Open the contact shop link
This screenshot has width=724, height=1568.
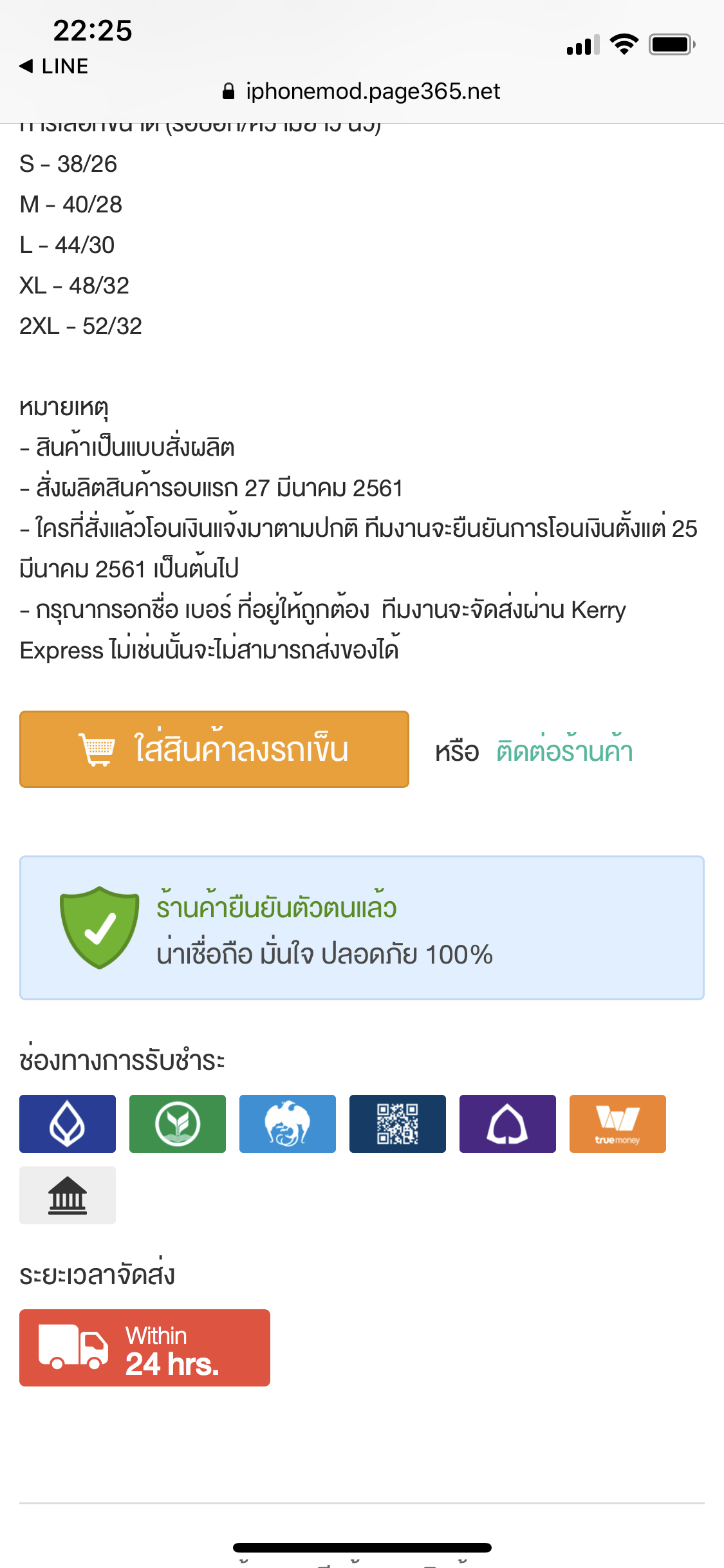tap(564, 751)
